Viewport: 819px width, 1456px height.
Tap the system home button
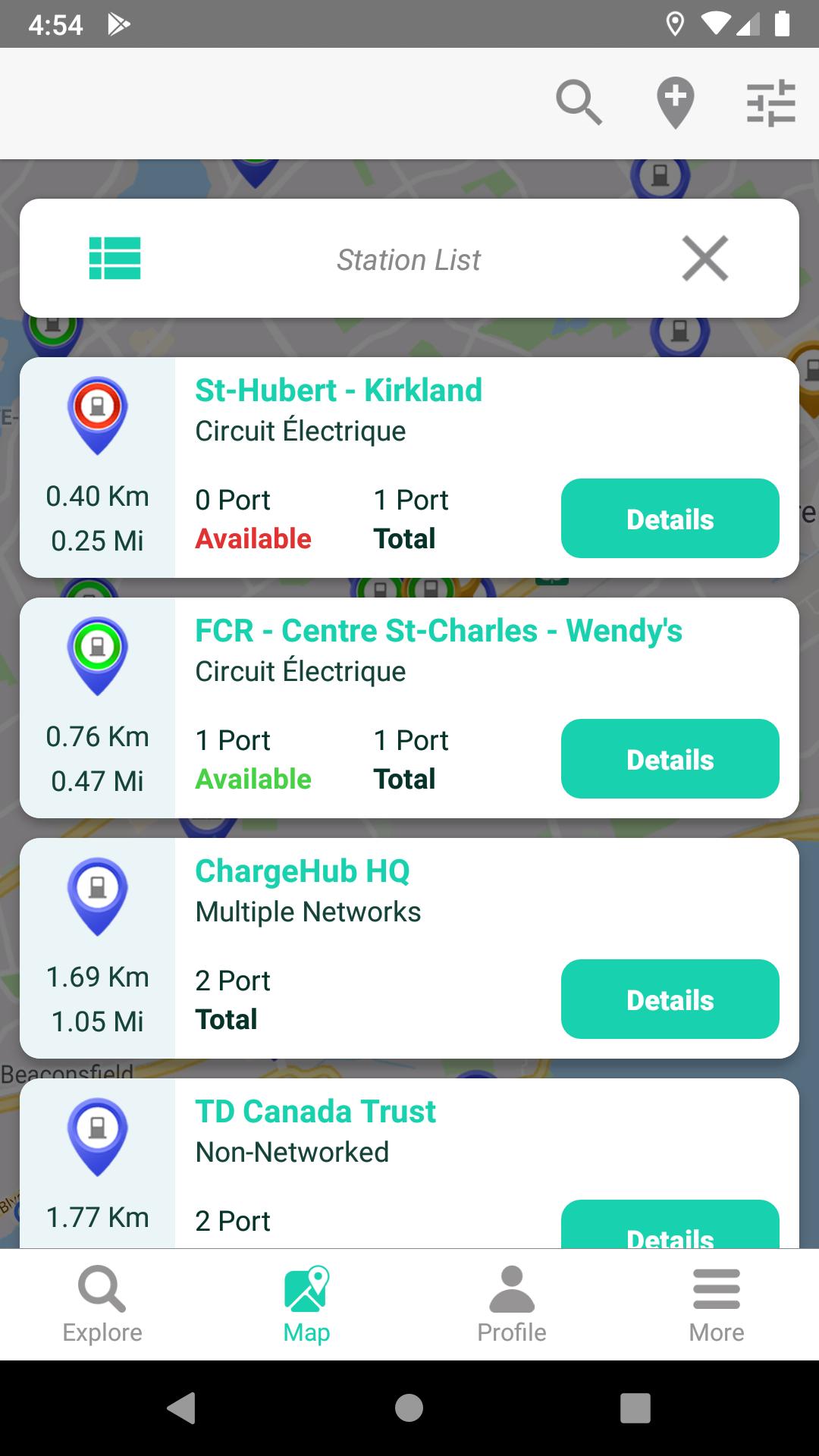409,1408
